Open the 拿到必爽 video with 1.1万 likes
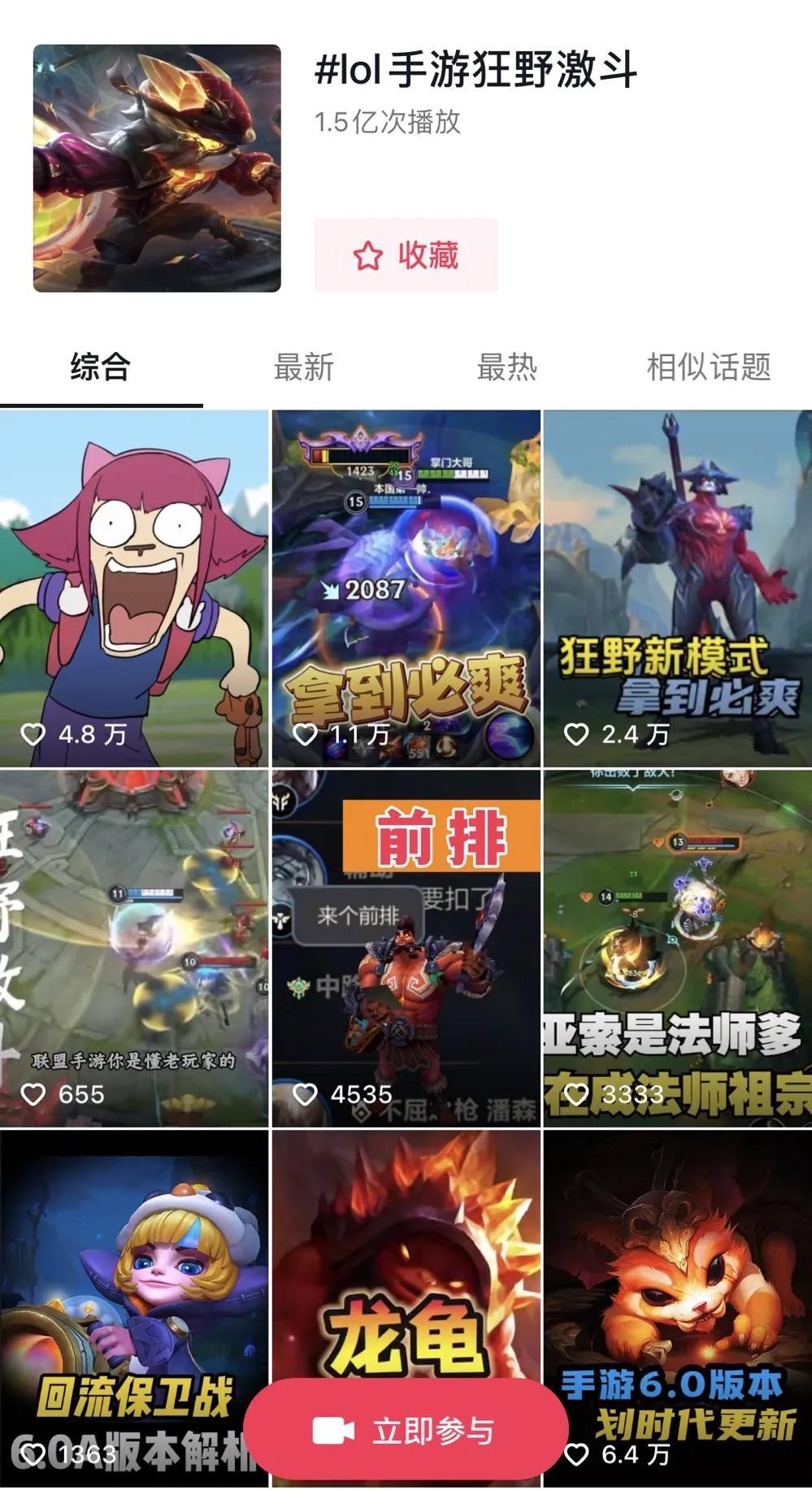Viewport: 812px width, 1490px height. coord(406,589)
